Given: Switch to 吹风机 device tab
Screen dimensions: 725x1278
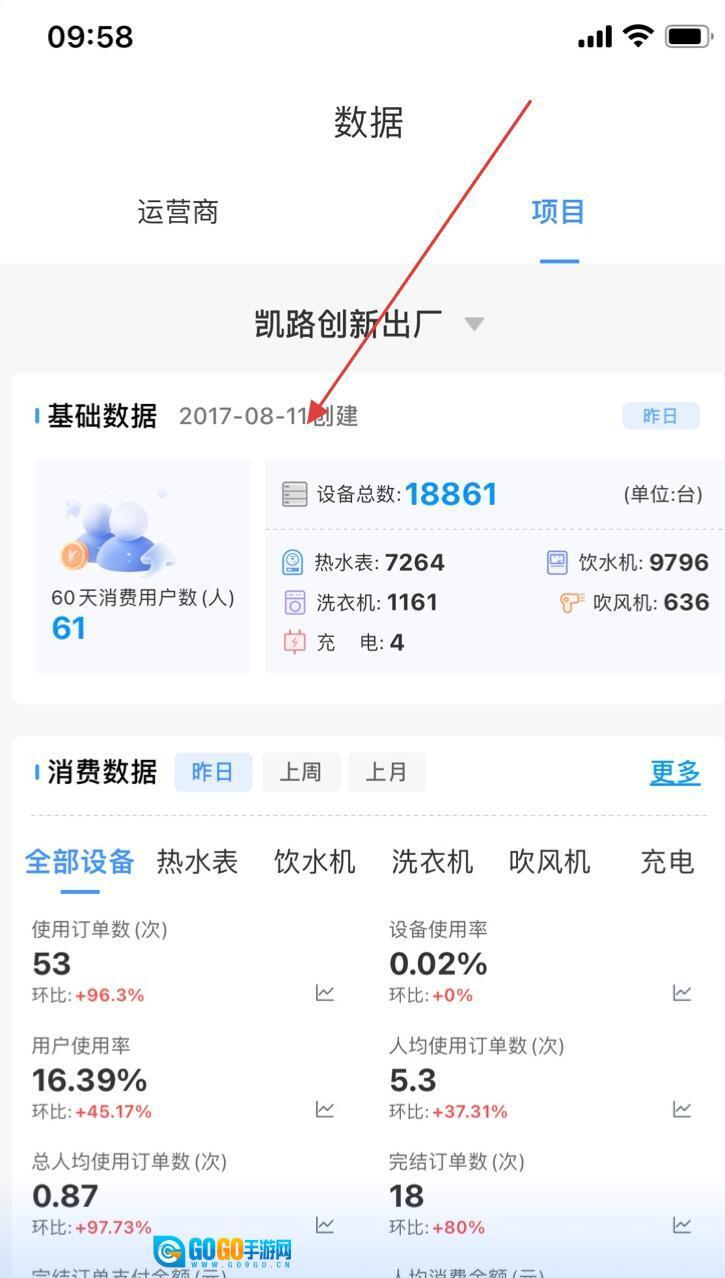Looking at the screenshot, I should [549, 862].
